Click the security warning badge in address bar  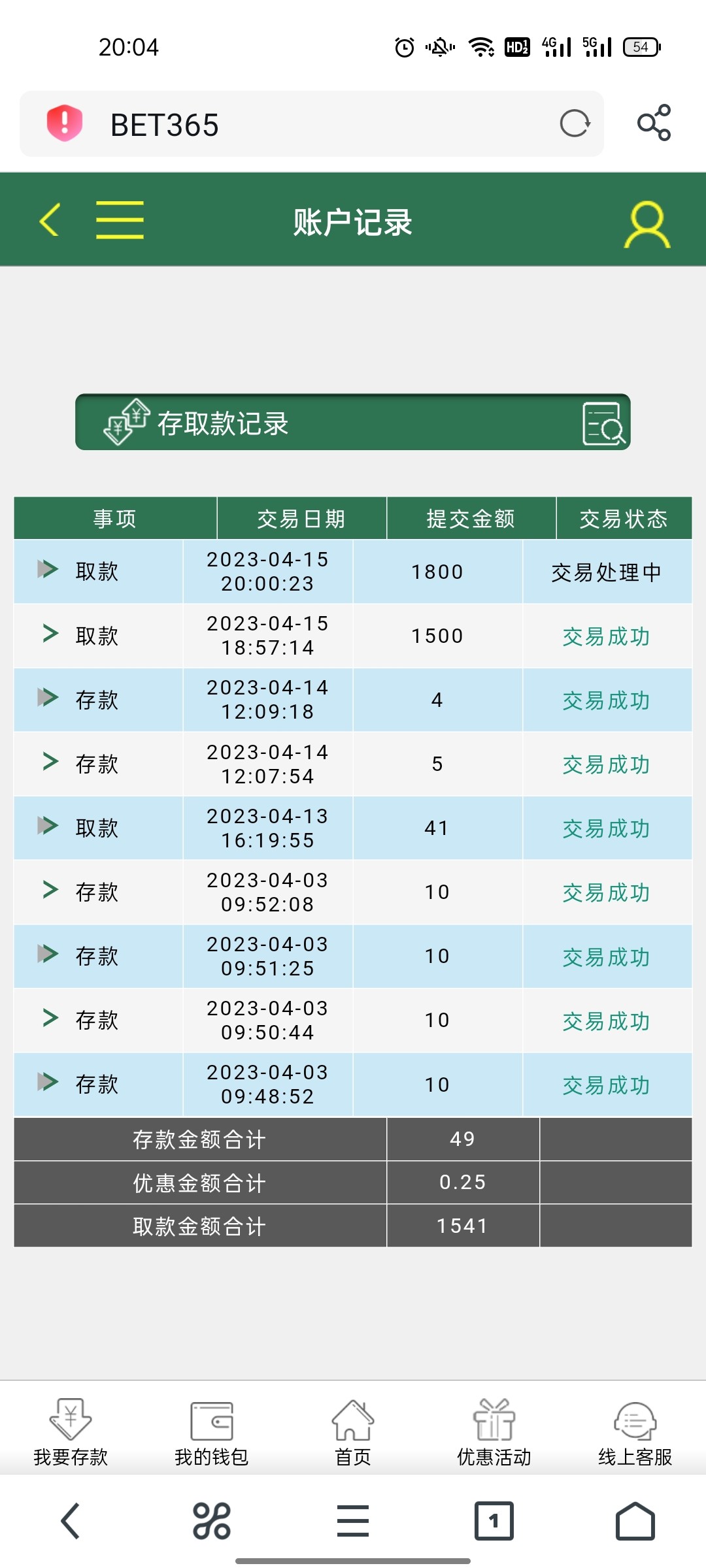pos(63,124)
